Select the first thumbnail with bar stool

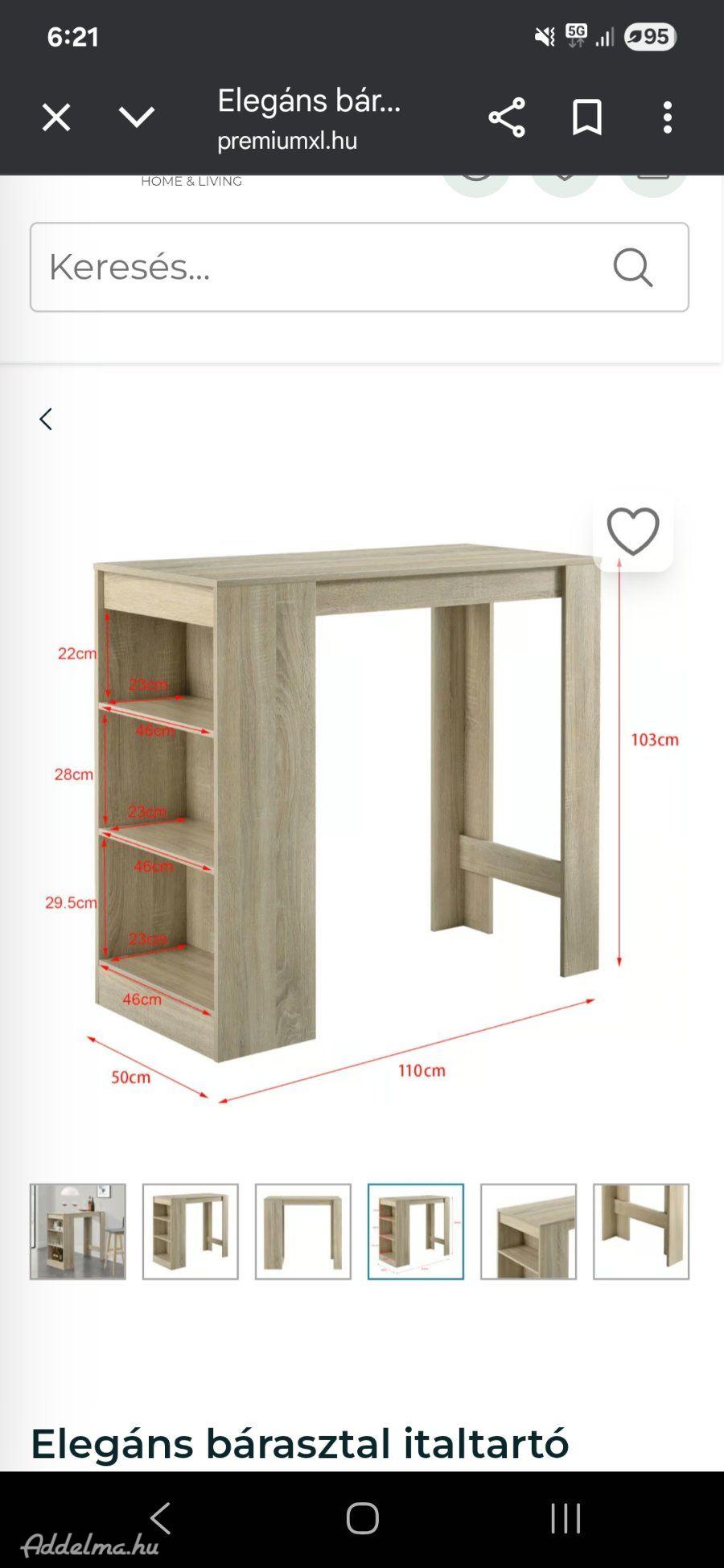click(x=78, y=1231)
